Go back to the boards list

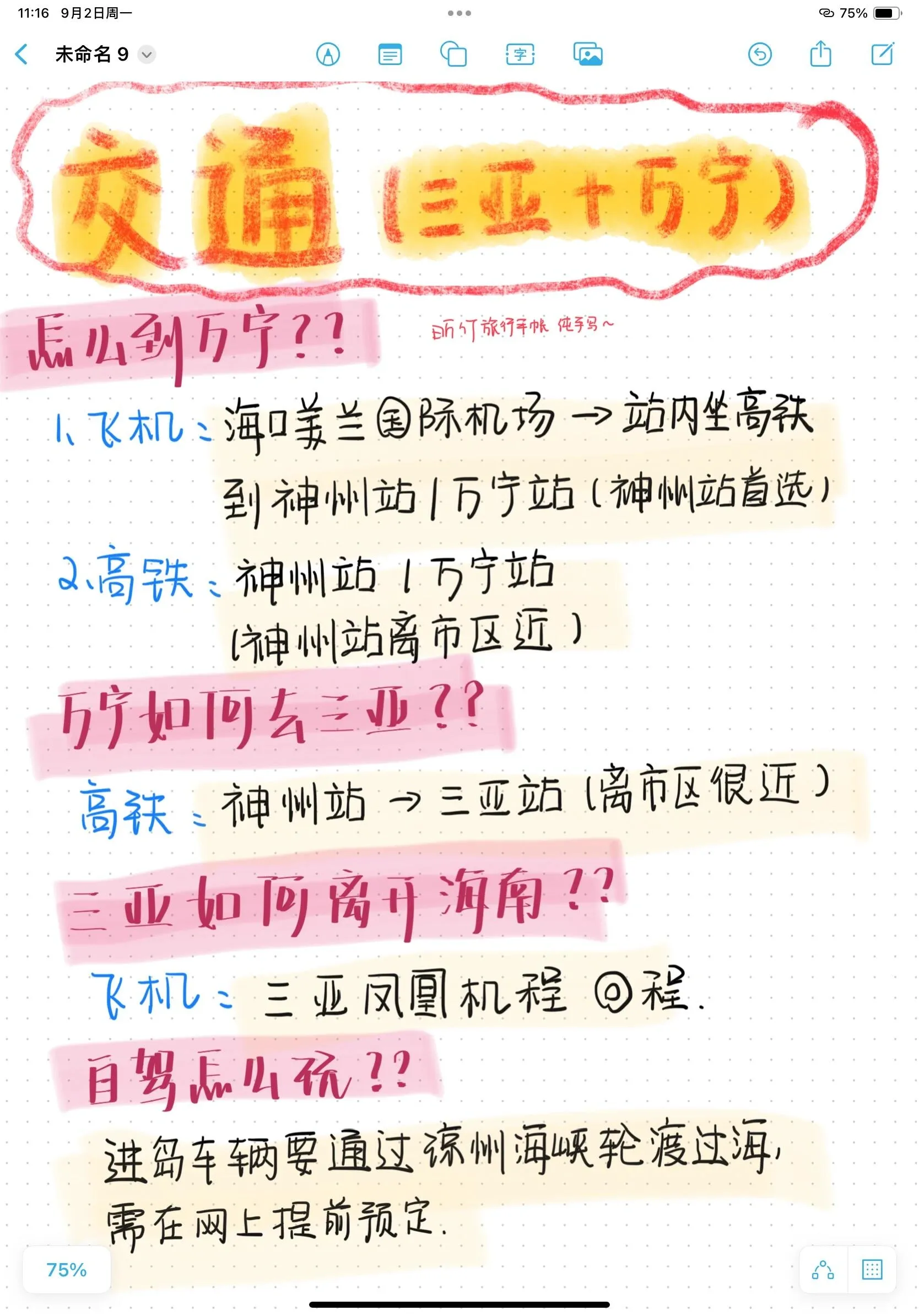pyautogui.click(x=22, y=55)
